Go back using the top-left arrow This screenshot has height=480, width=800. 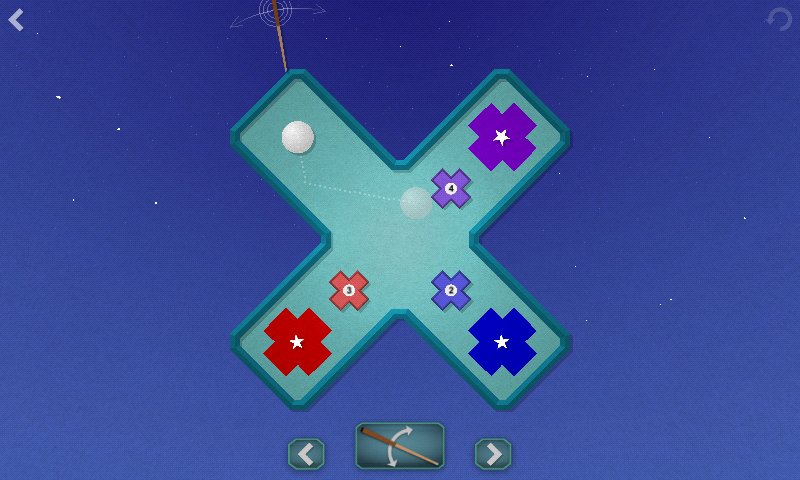[x=16, y=20]
